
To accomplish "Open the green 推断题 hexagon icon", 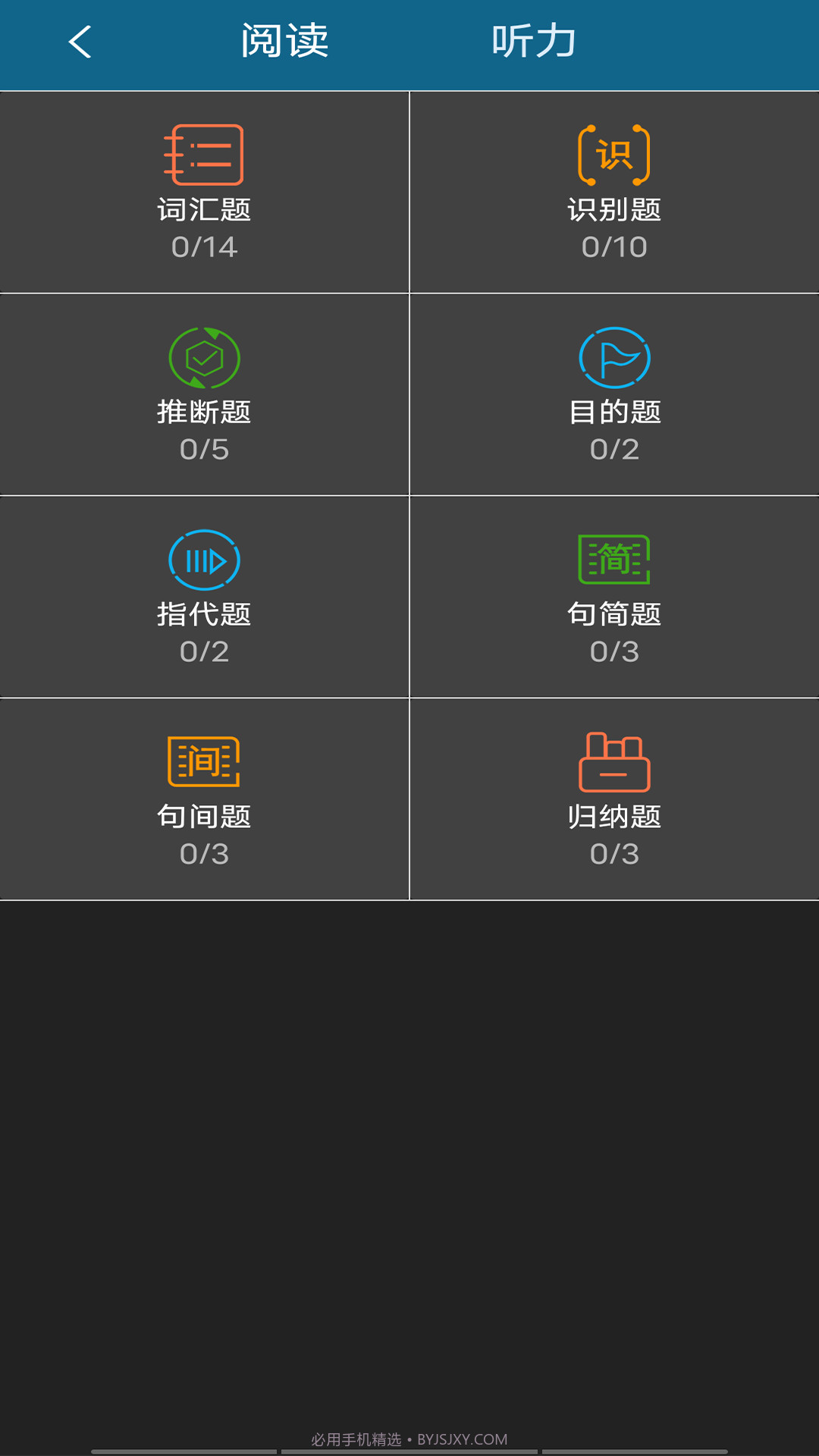I will (203, 359).
